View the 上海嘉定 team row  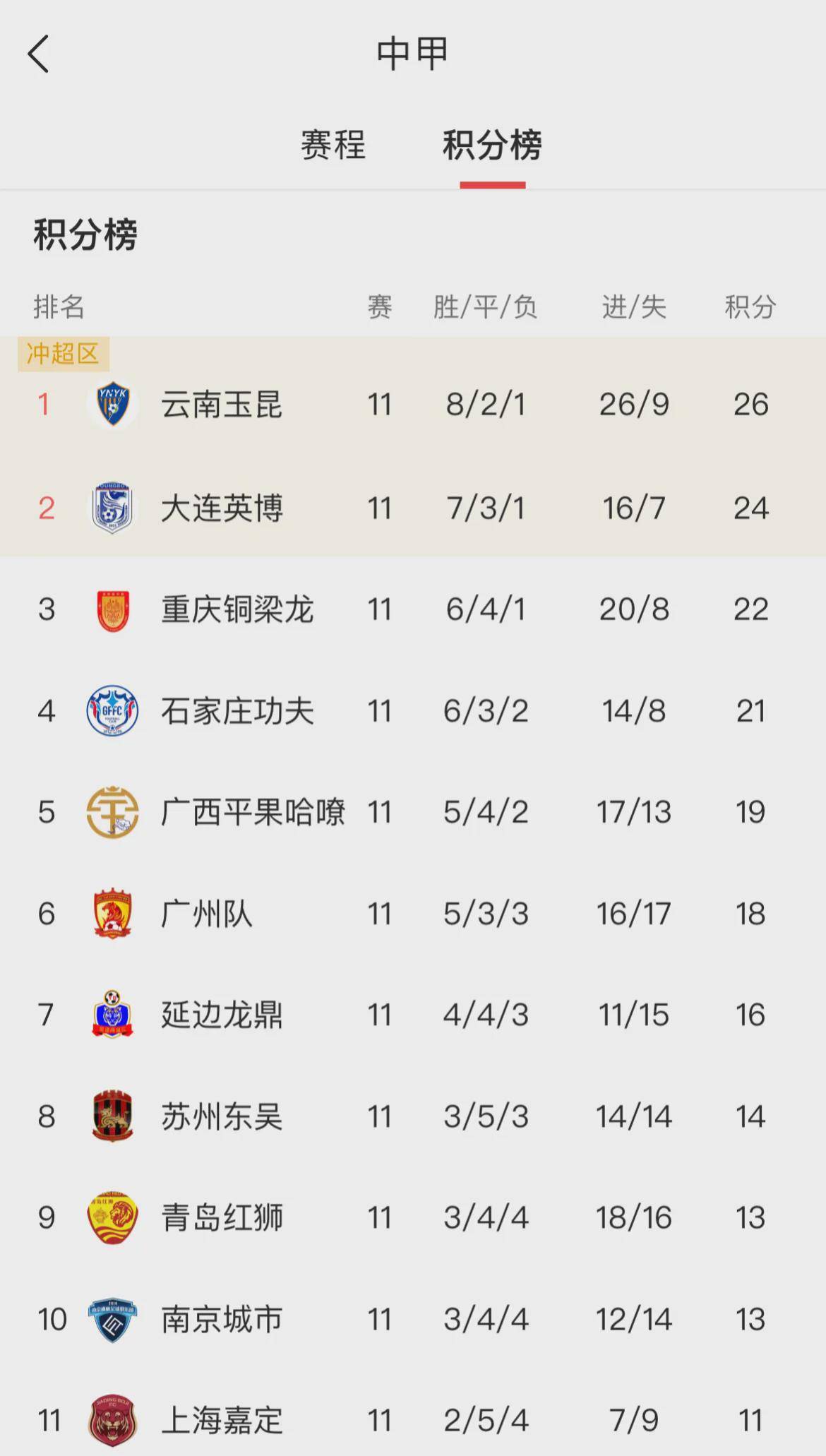pyautogui.click(x=222, y=1421)
